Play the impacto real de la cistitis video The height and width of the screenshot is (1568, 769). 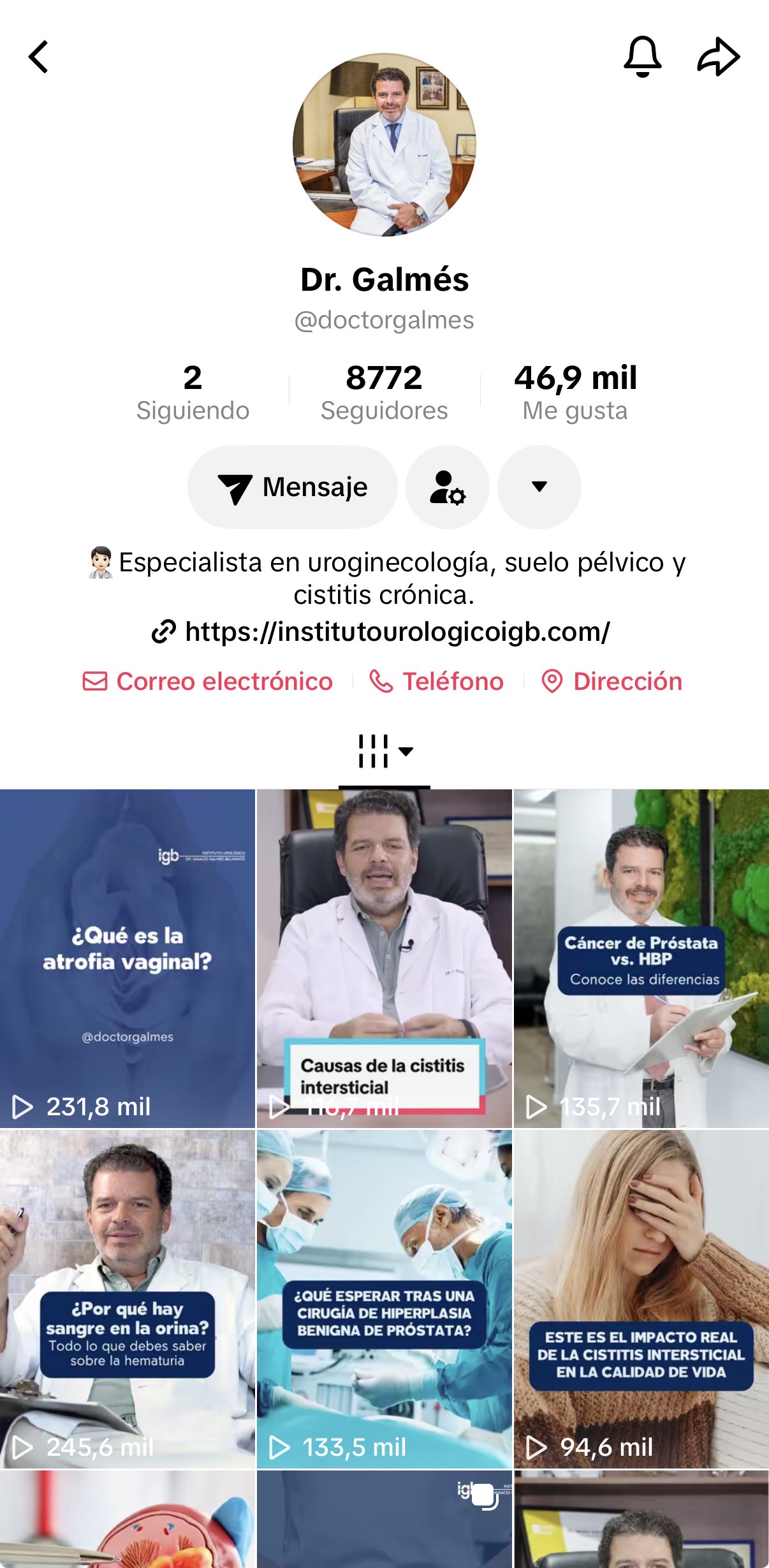(x=641, y=1300)
